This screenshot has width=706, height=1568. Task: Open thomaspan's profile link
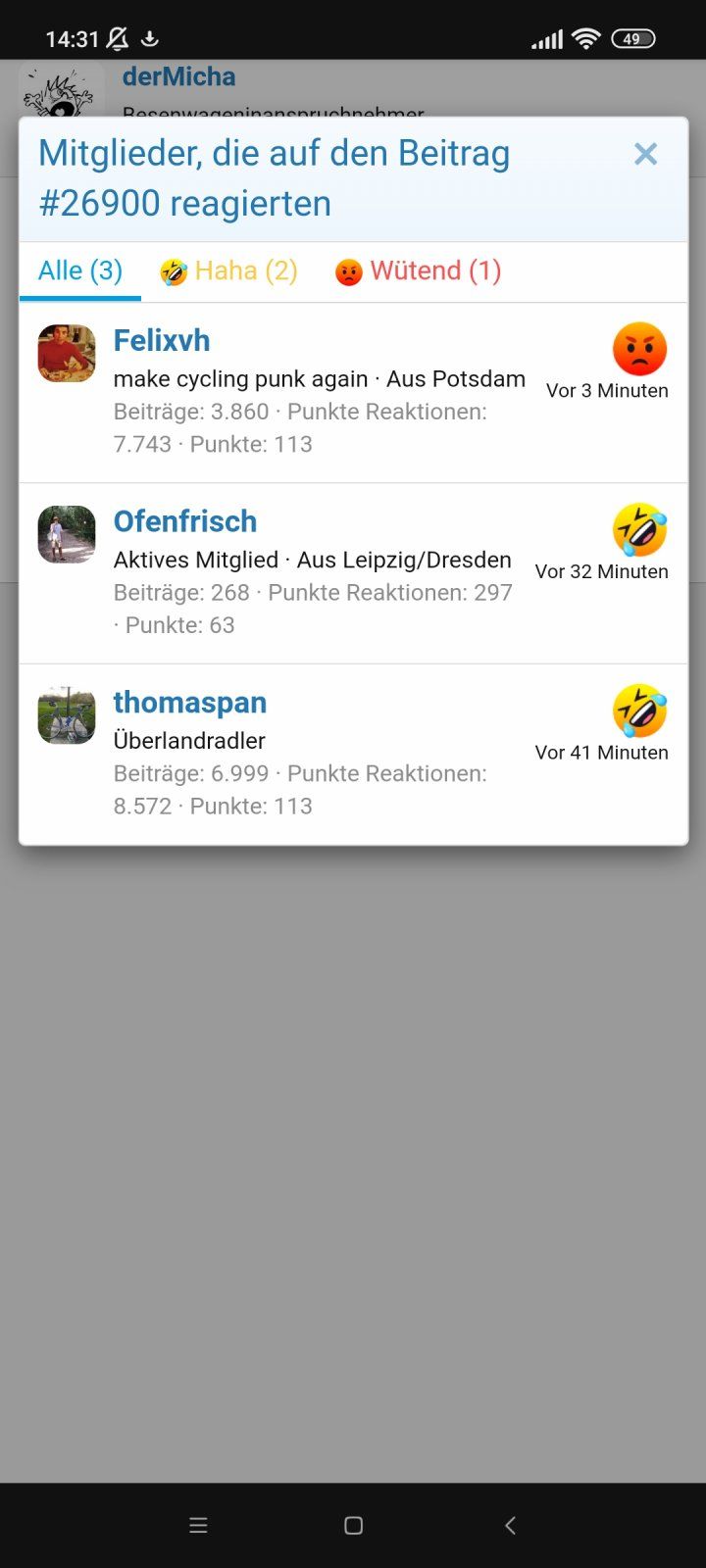point(190,703)
